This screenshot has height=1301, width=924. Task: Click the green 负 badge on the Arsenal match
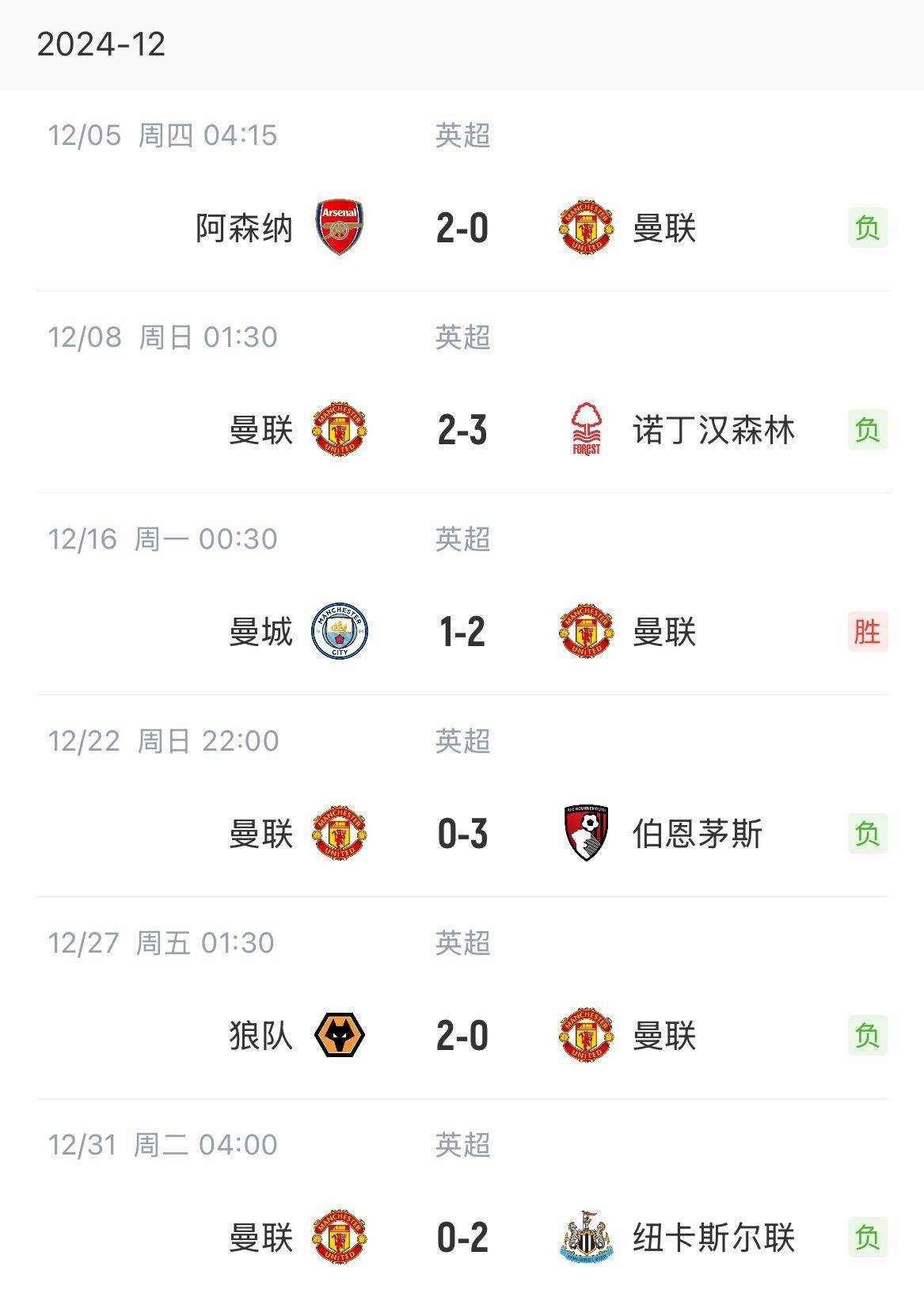click(867, 227)
